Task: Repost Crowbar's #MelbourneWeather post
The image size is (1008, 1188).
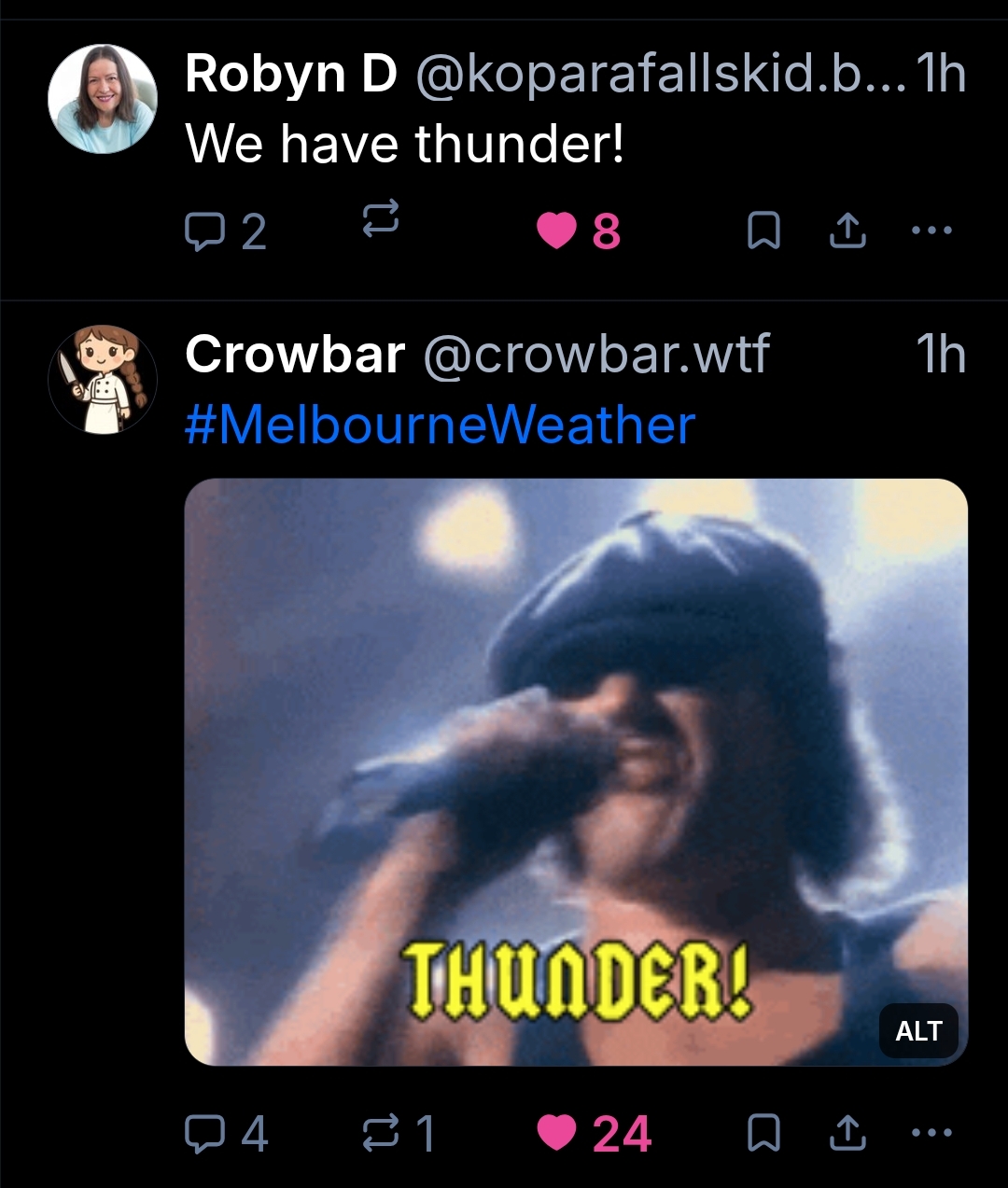Action: point(380,1134)
